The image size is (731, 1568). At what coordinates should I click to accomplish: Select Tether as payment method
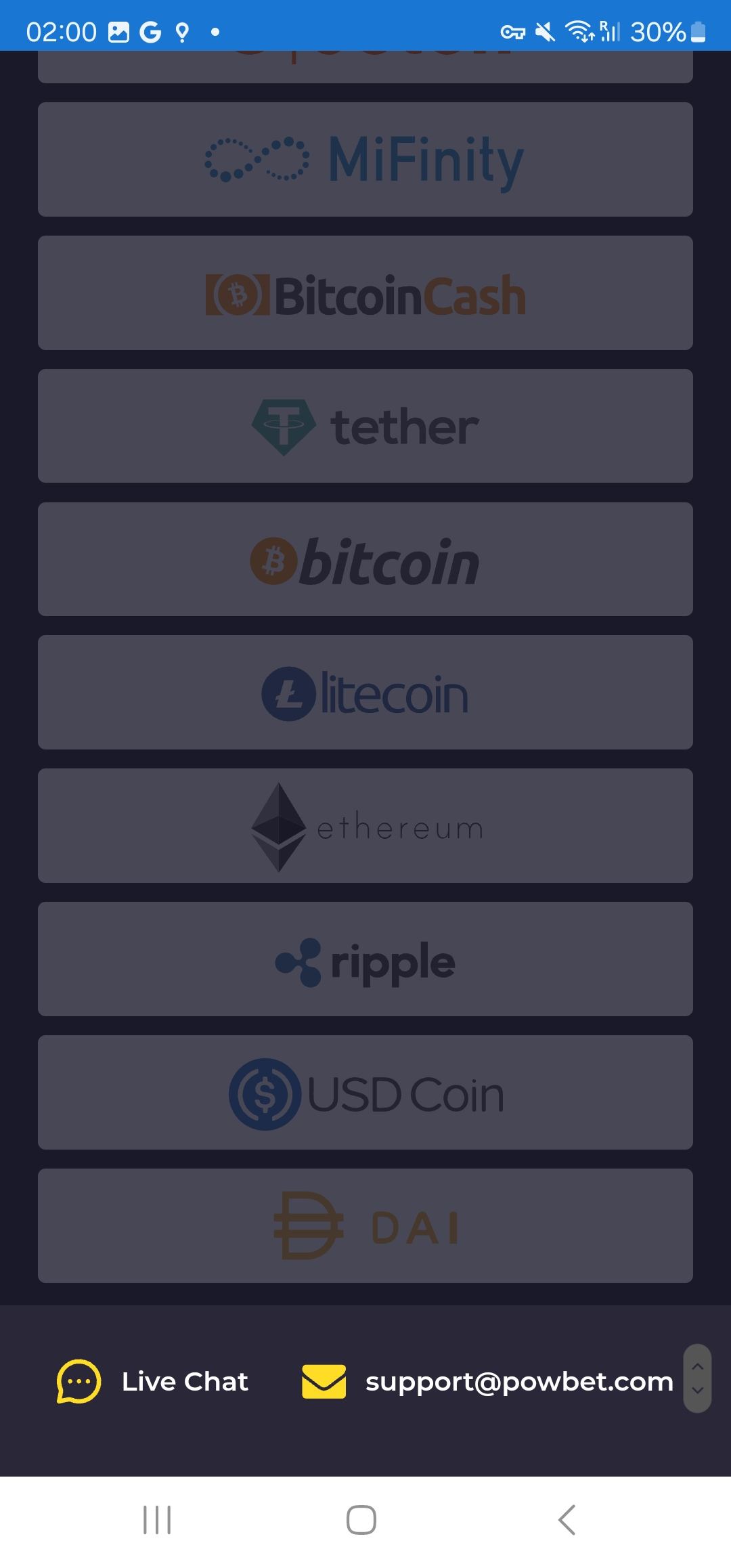click(365, 427)
